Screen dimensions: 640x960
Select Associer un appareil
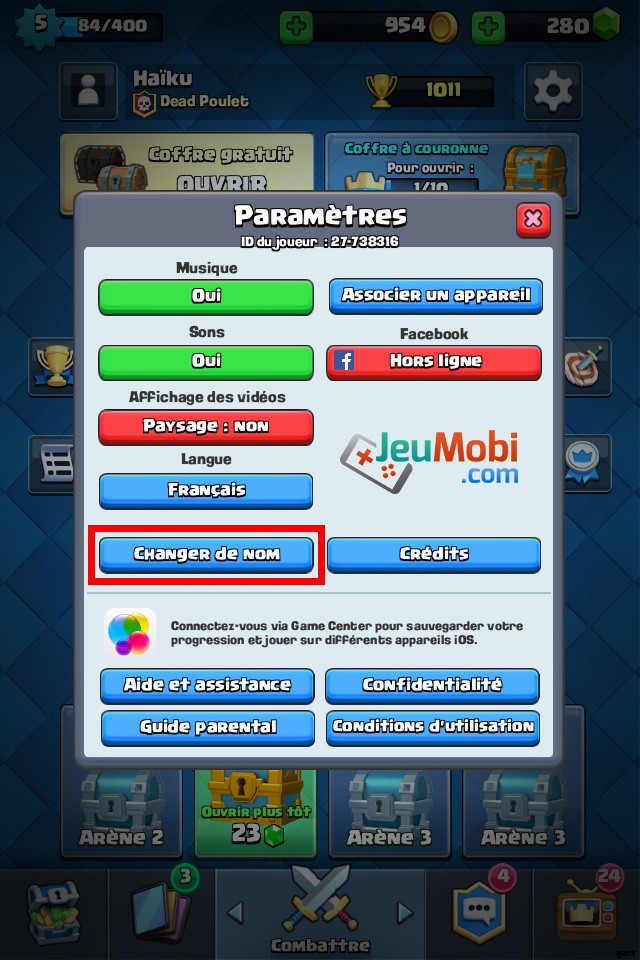point(435,296)
